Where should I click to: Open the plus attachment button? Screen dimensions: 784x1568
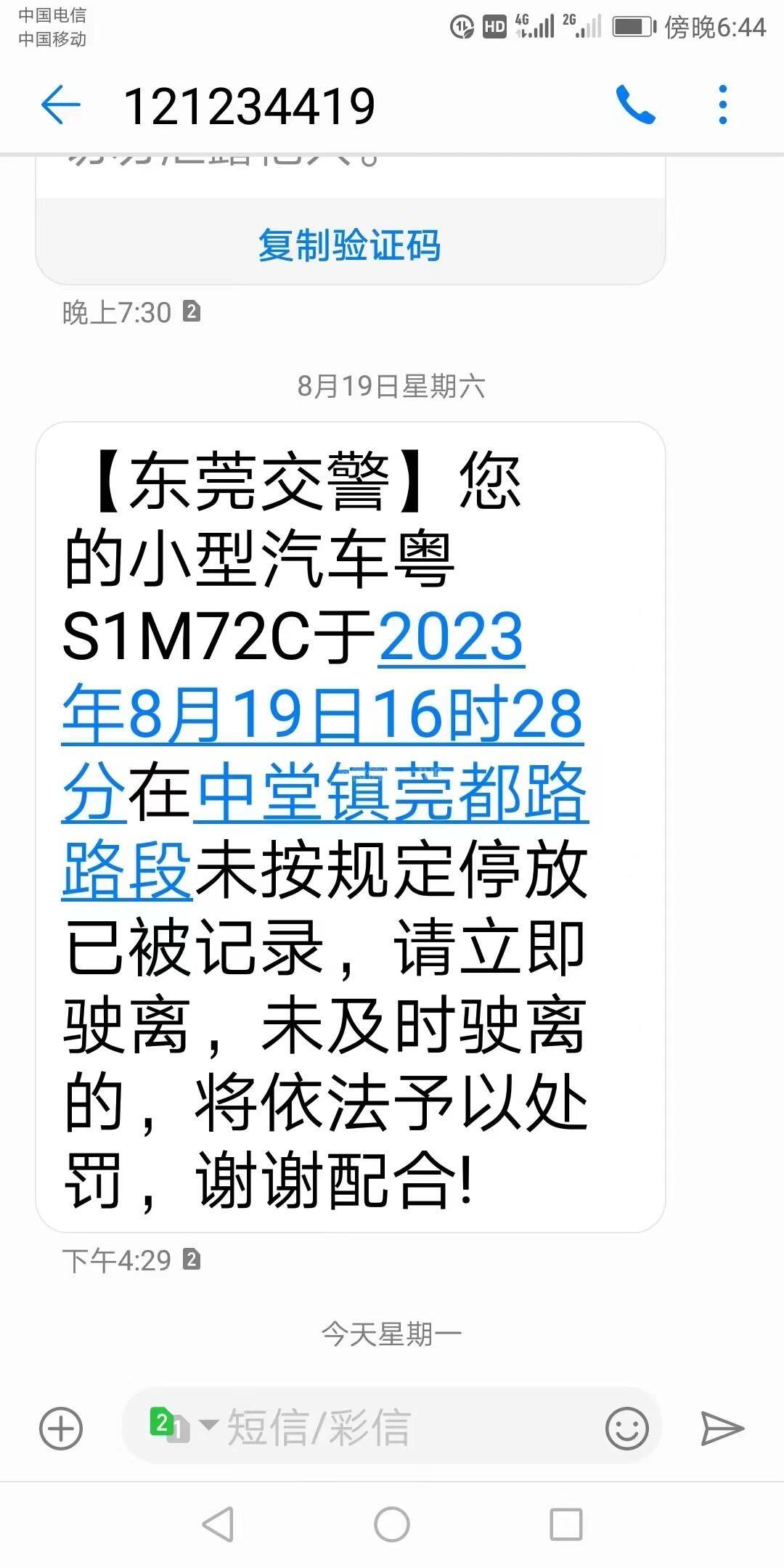(61, 1429)
